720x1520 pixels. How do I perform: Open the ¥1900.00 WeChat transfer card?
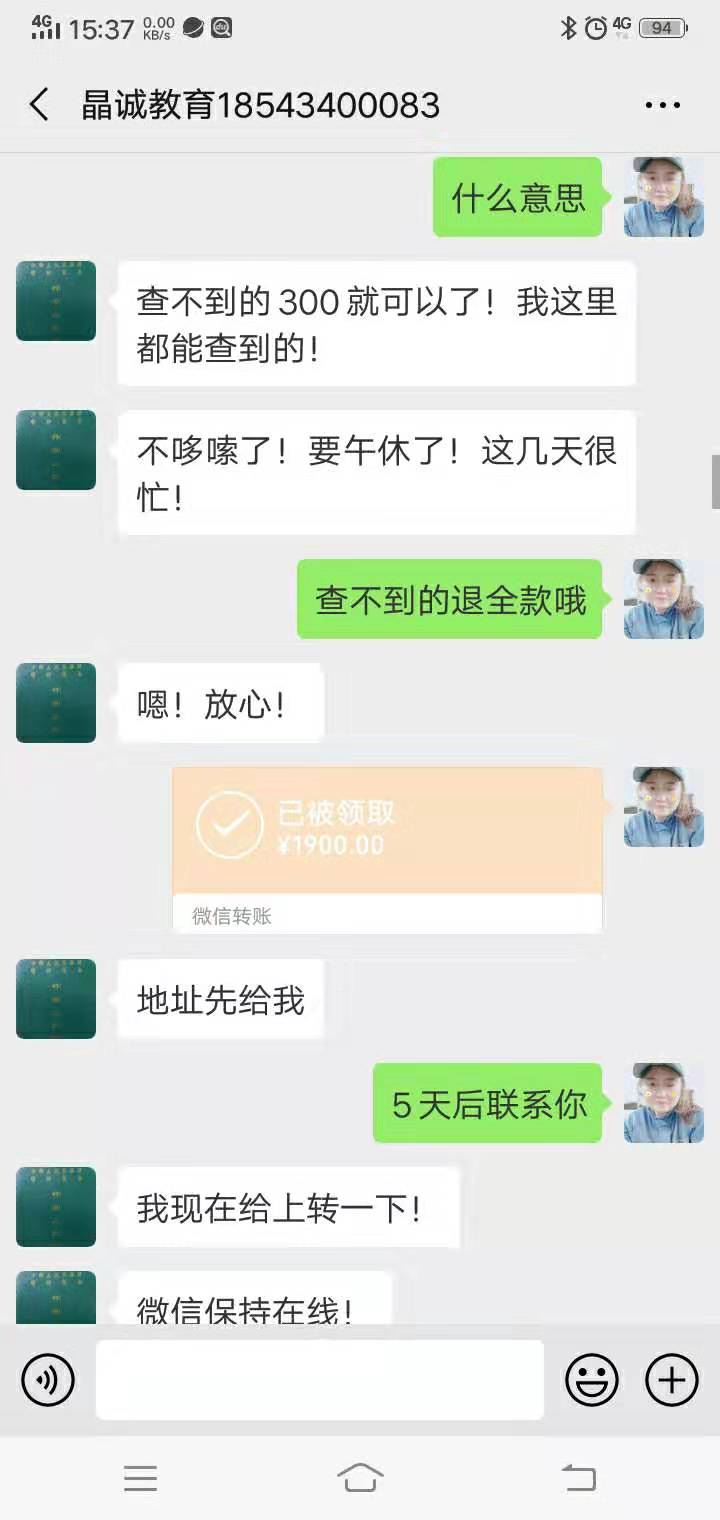pos(387,848)
